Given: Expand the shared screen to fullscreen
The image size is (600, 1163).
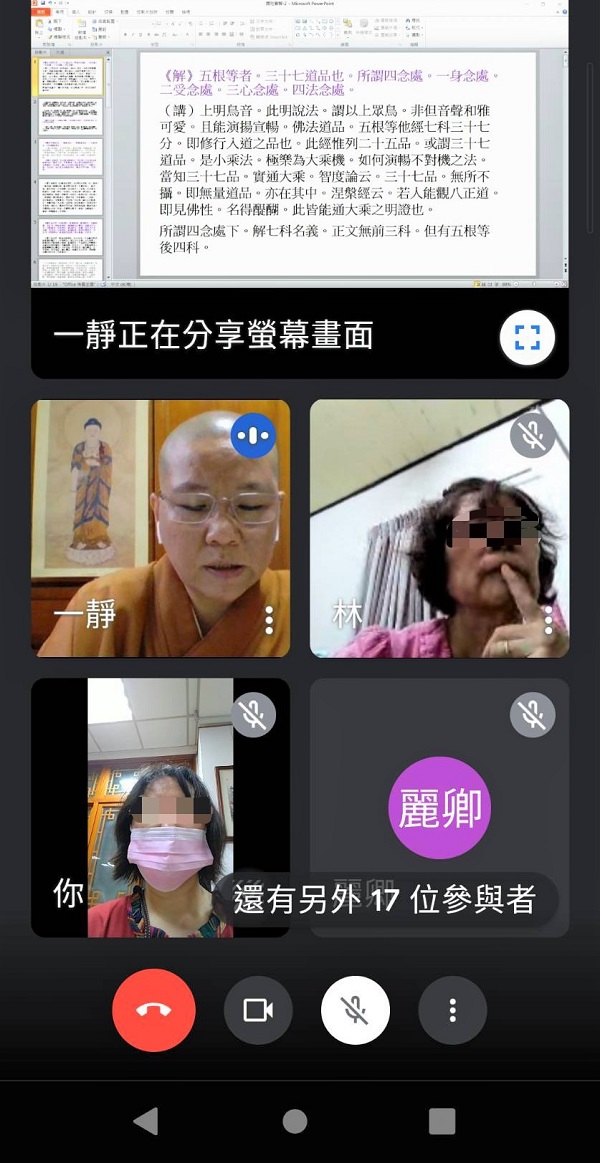Looking at the screenshot, I should click(527, 337).
